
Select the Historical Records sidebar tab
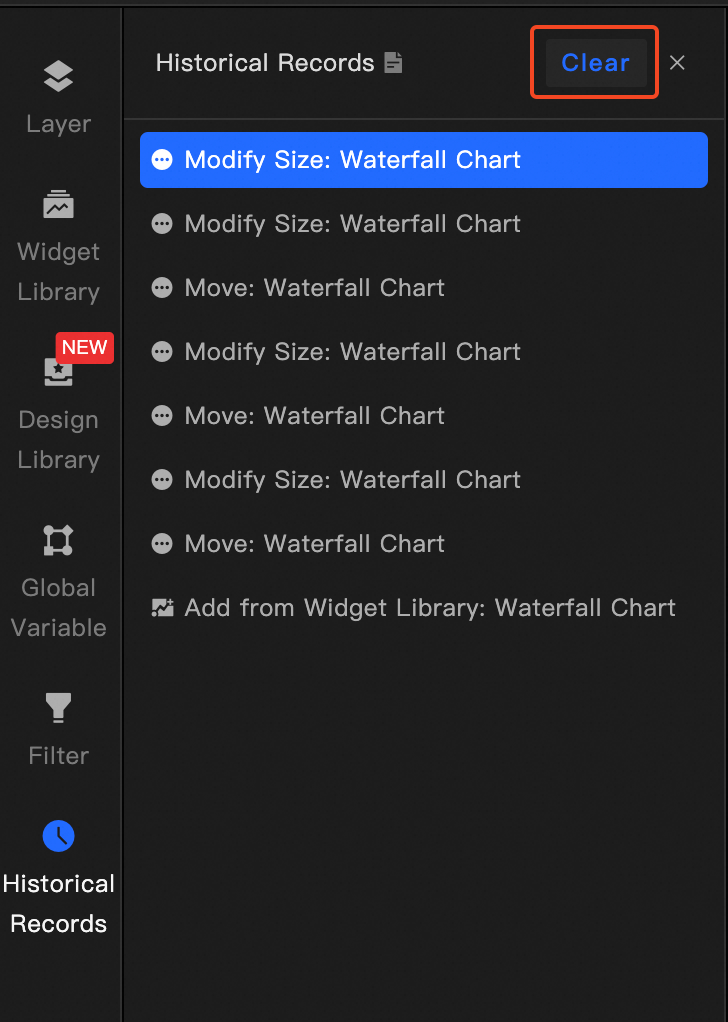(x=59, y=878)
